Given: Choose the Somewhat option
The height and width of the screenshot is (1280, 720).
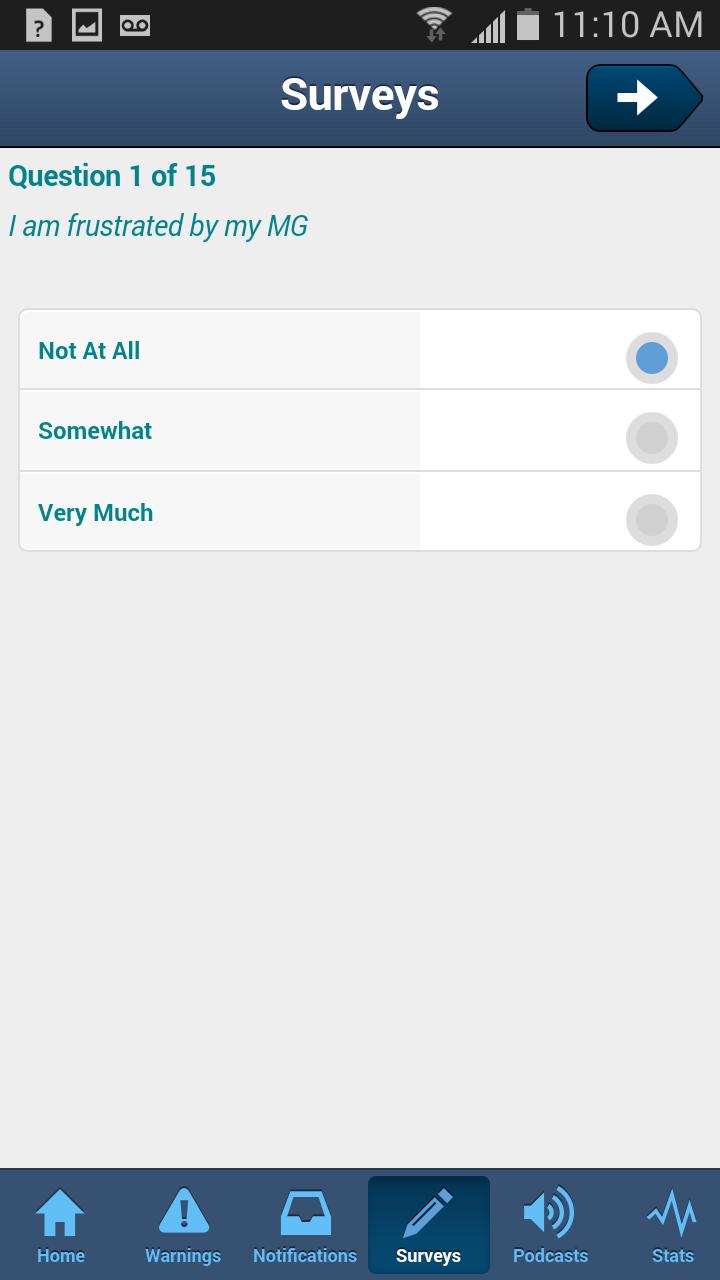Looking at the screenshot, I should 651,438.
